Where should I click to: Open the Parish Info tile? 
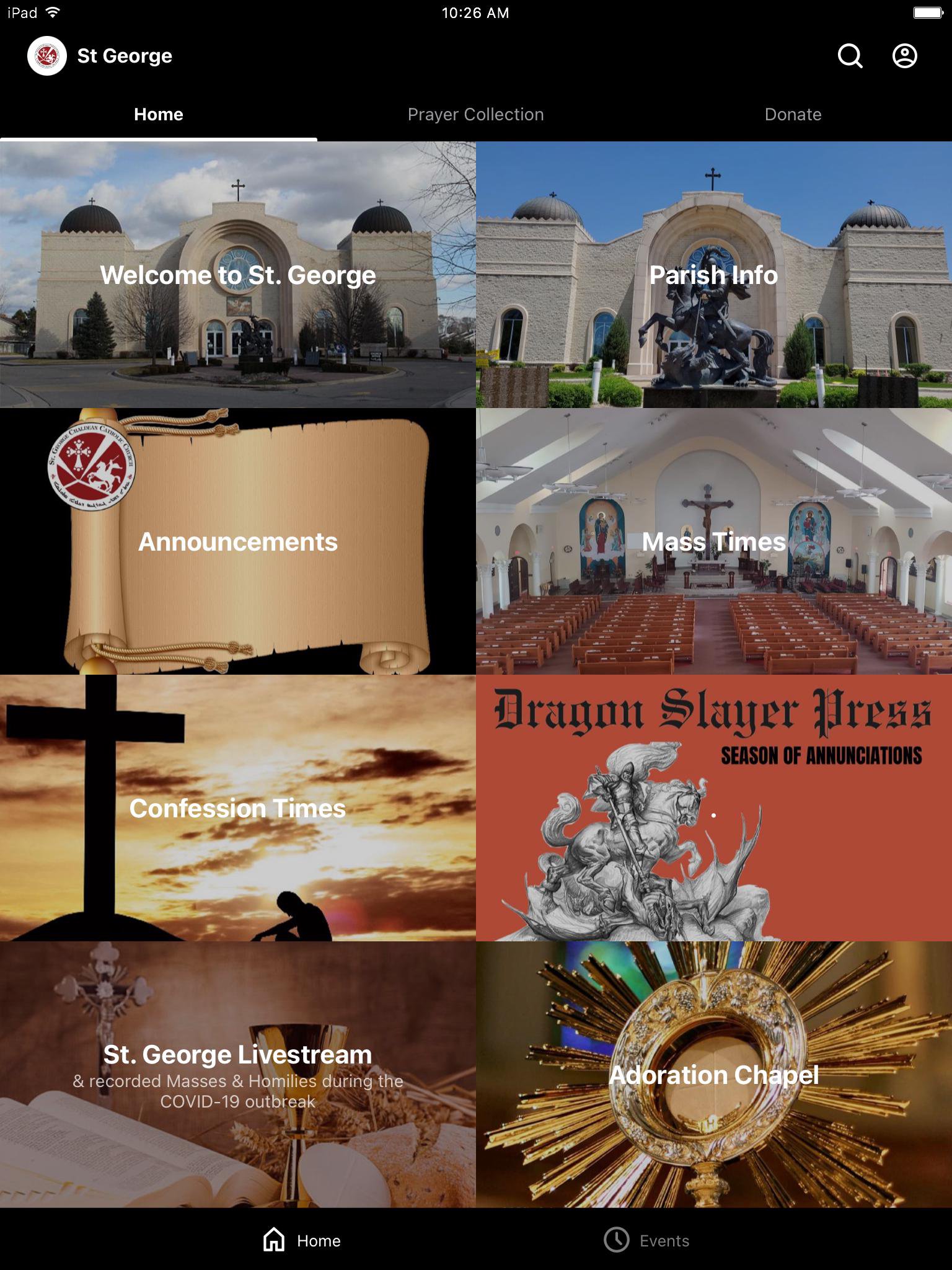click(713, 275)
